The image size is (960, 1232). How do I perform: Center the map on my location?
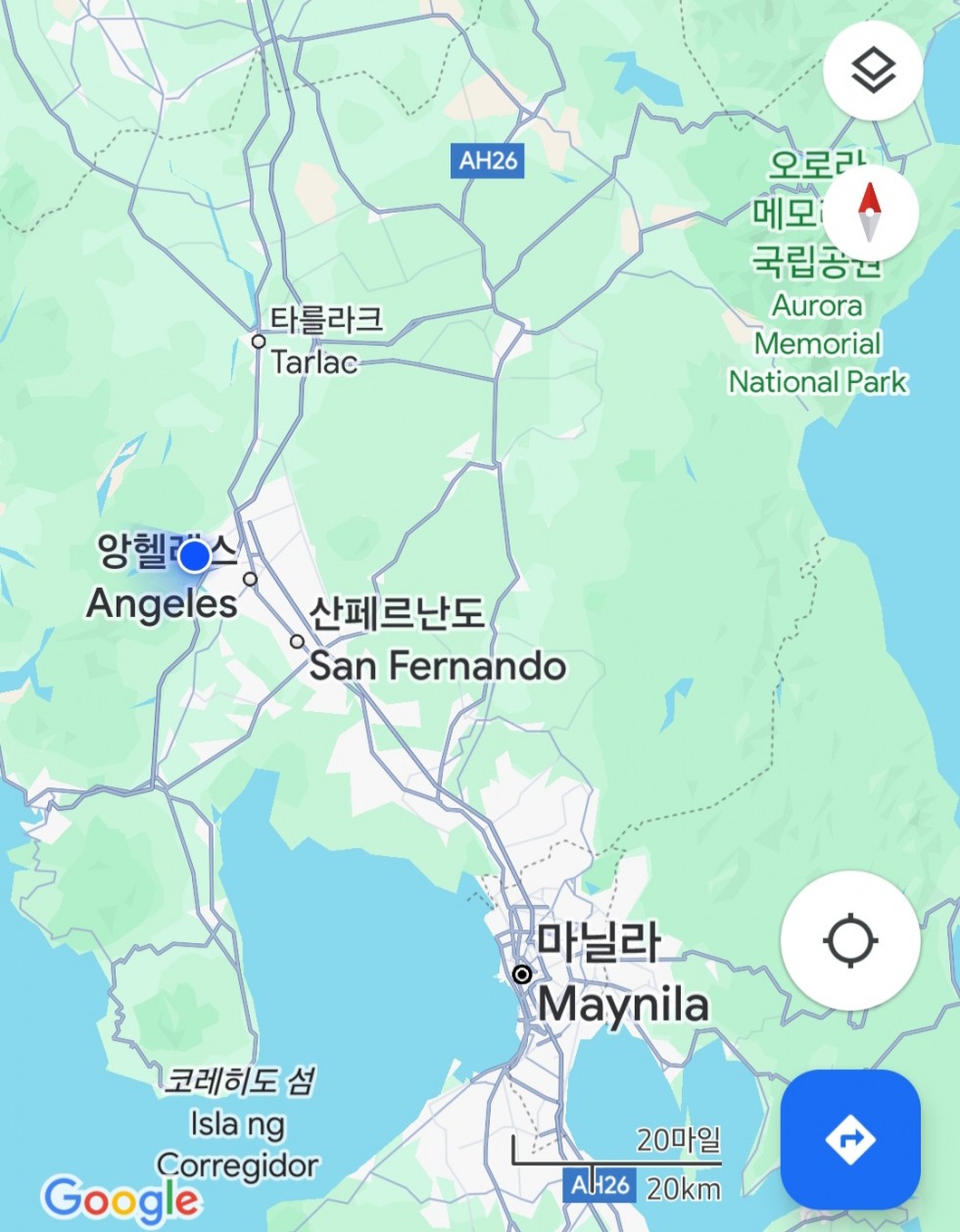pos(850,941)
